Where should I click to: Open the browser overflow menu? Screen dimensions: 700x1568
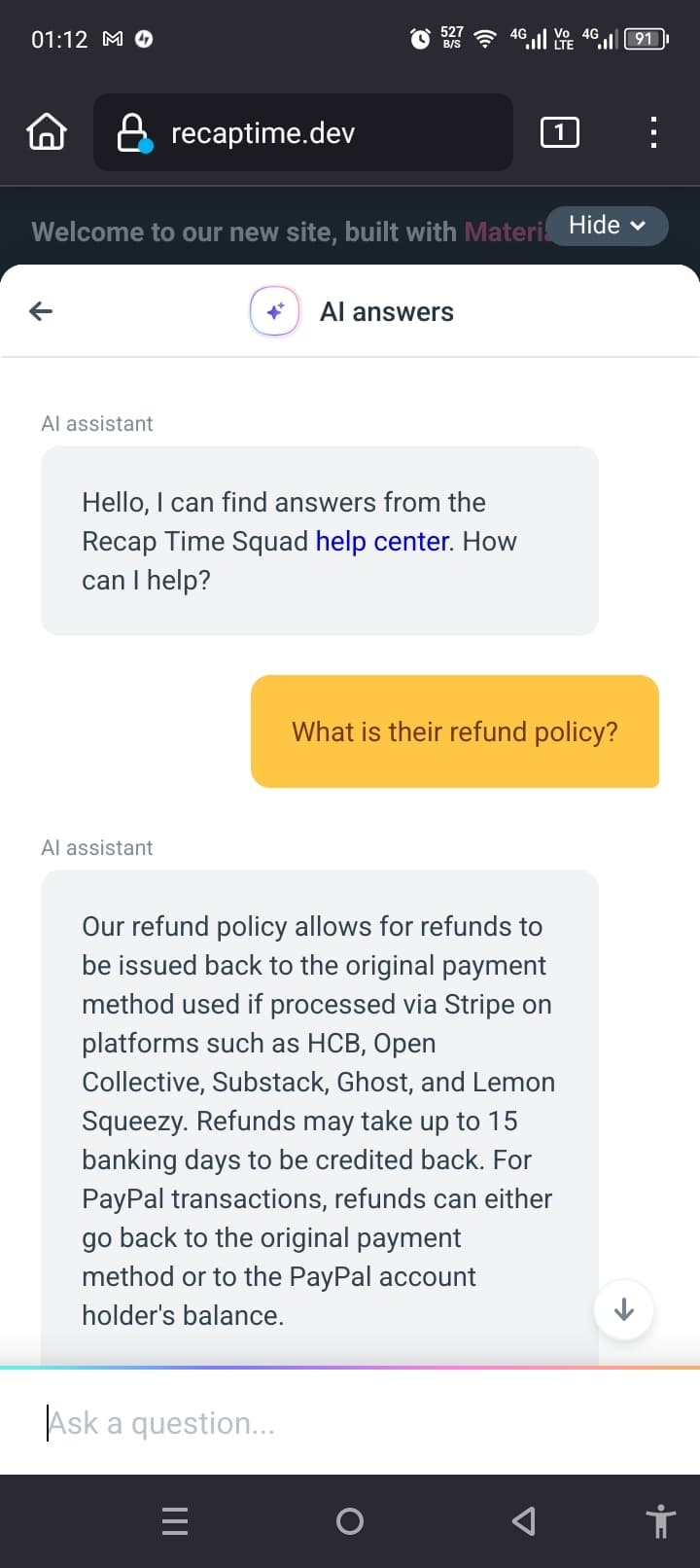[x=653, y=132]
